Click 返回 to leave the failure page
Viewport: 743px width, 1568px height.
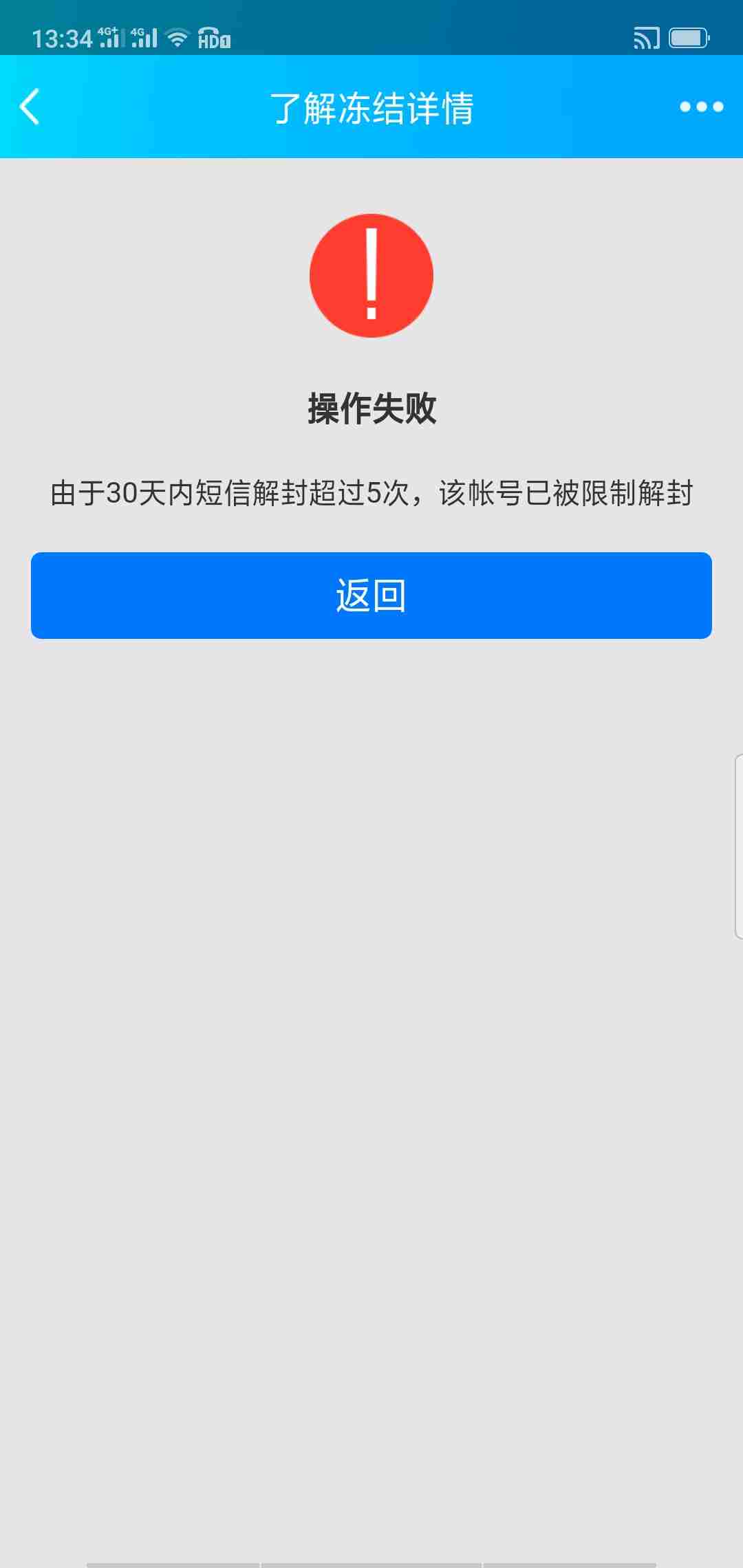pyautogui.click(x=371, y=595)
